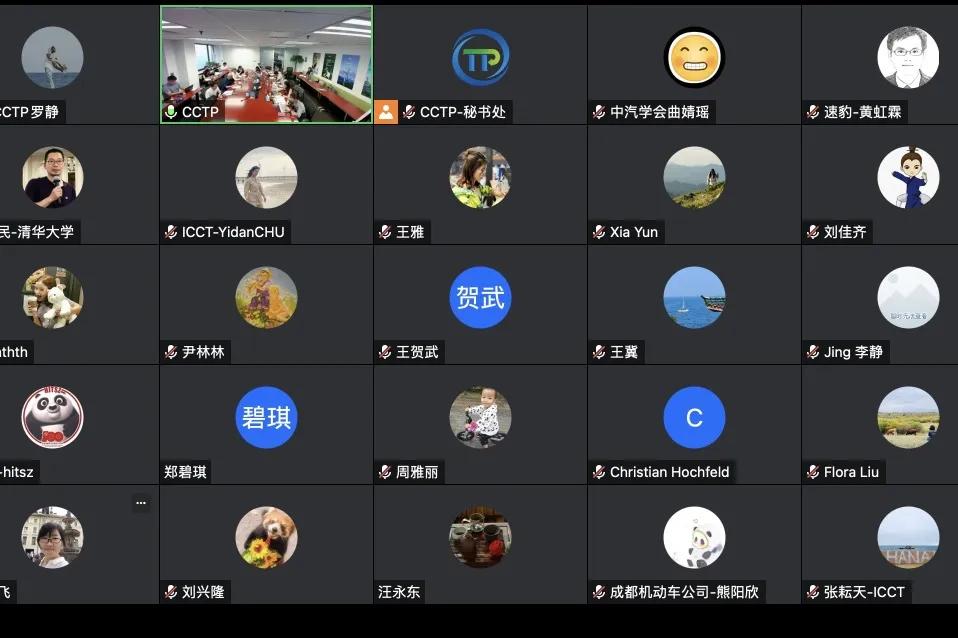Select the 郑碧琪 participant tile
958x638 pixels.
click(266, 424)
